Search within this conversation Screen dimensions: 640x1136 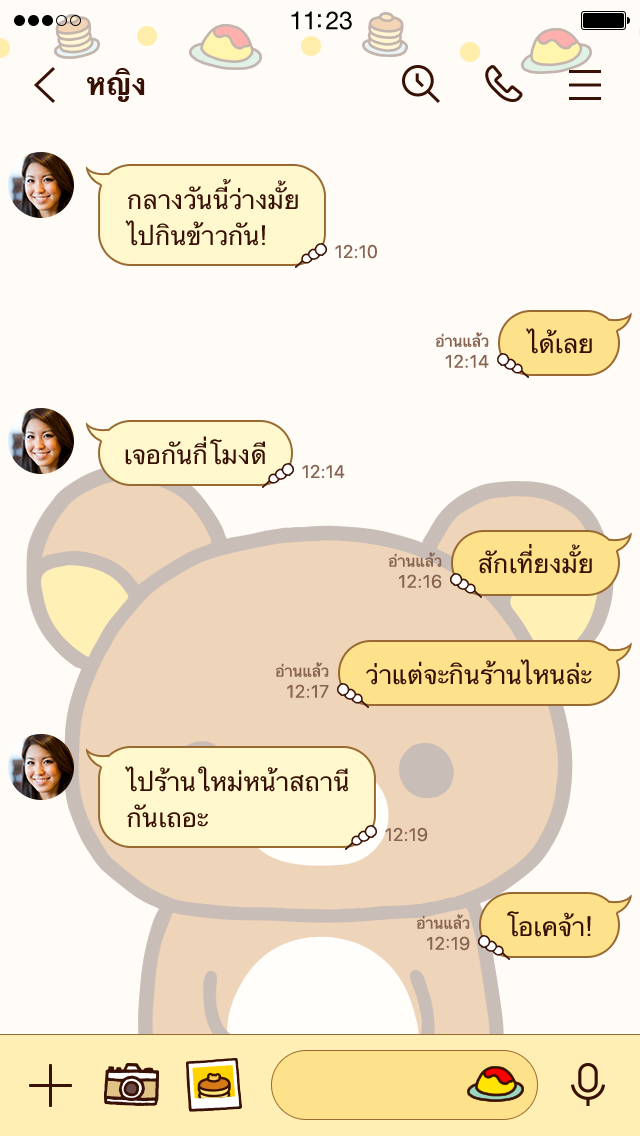click(x=420, y=85)
